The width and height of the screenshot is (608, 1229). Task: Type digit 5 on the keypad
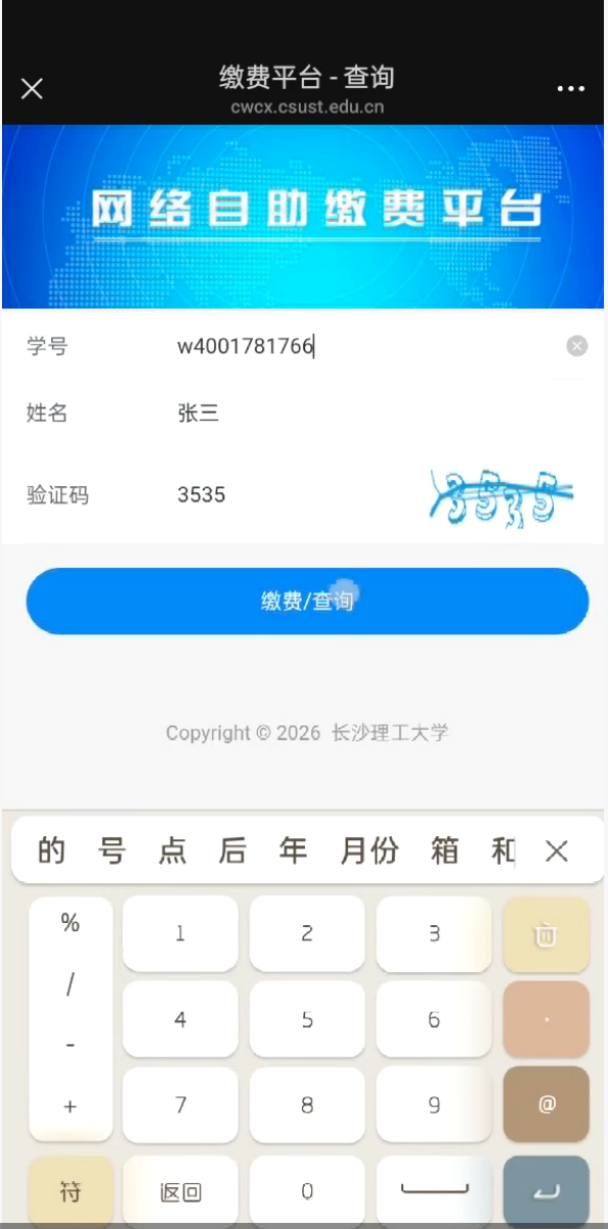(x=307, y=1020)
